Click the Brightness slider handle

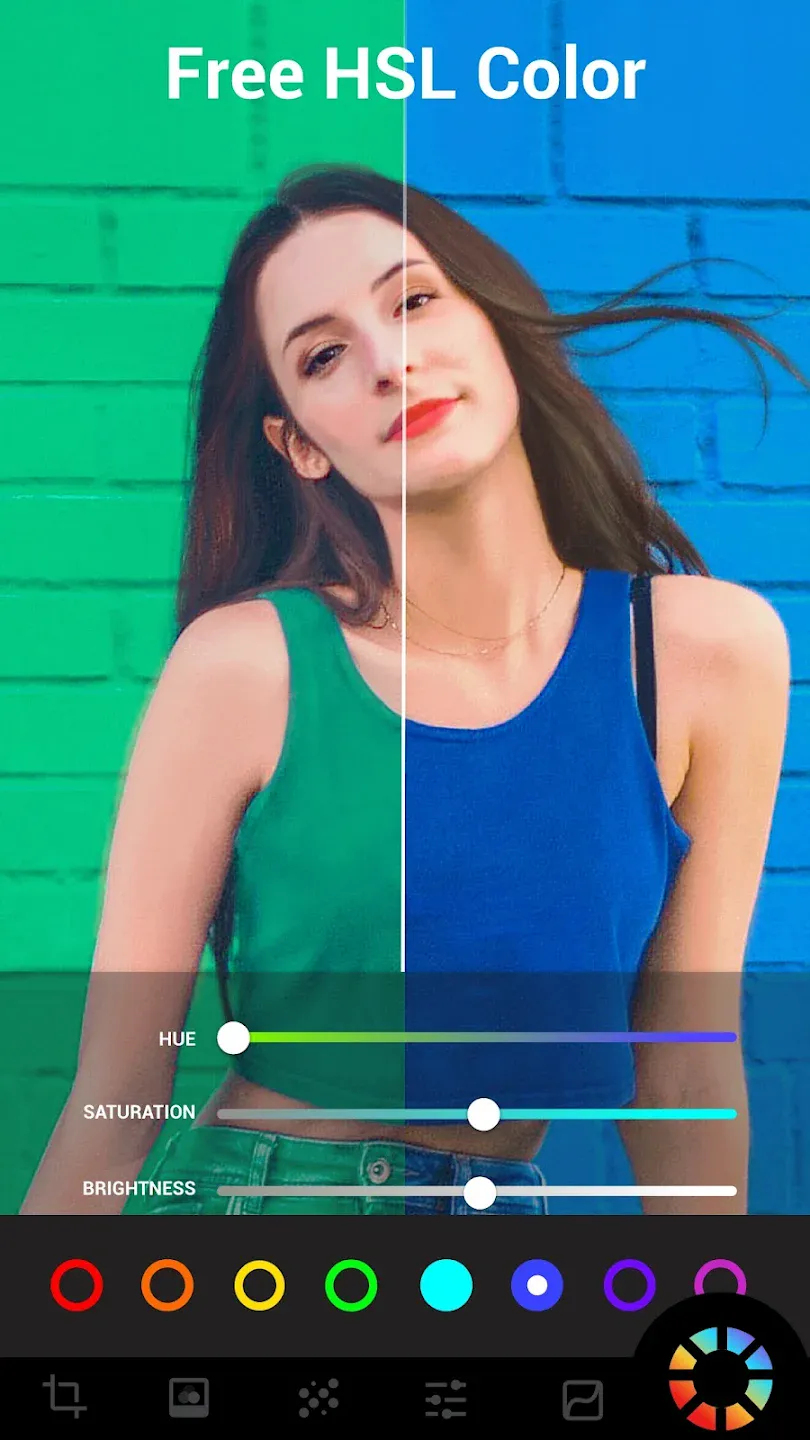tap(483, 1191)
